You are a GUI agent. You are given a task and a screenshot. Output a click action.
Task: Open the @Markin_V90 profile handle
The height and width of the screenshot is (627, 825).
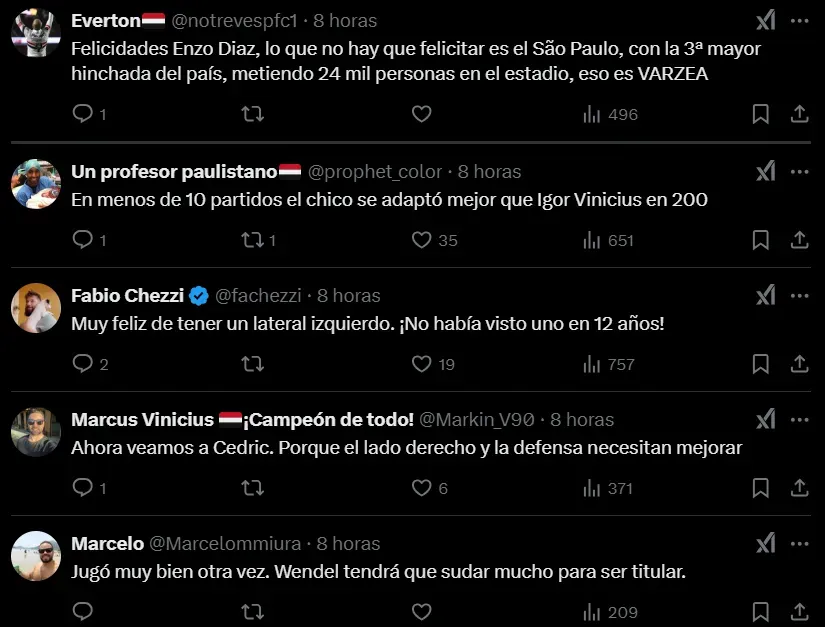coord(480,419)
